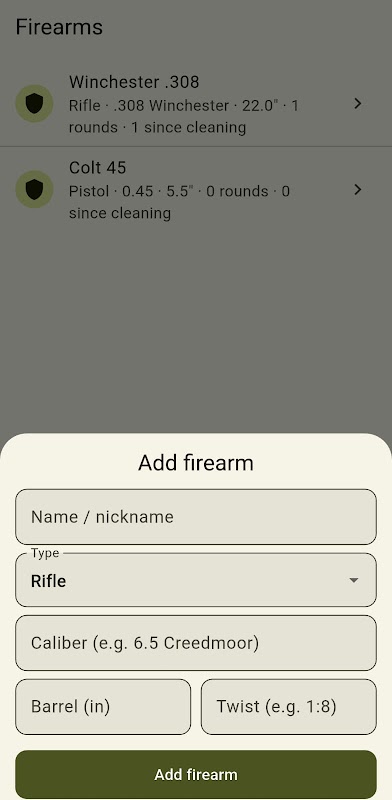Confirm with the Add firearm button
Image resolution: width=392 pixels, height=800 pixels.
coord(196,774)
